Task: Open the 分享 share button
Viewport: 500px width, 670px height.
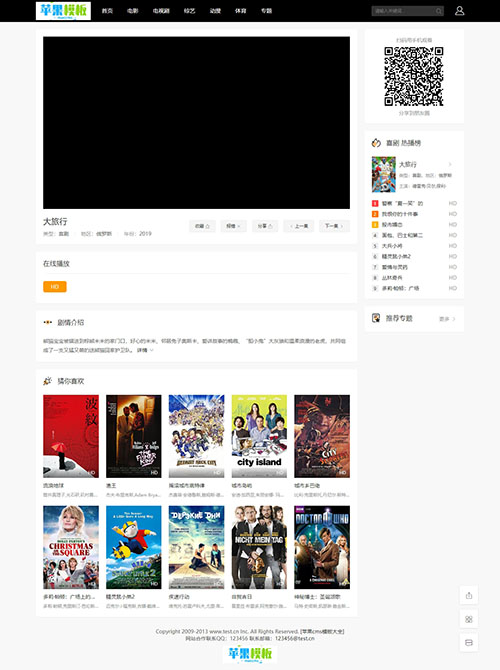Action: [265, 226]
